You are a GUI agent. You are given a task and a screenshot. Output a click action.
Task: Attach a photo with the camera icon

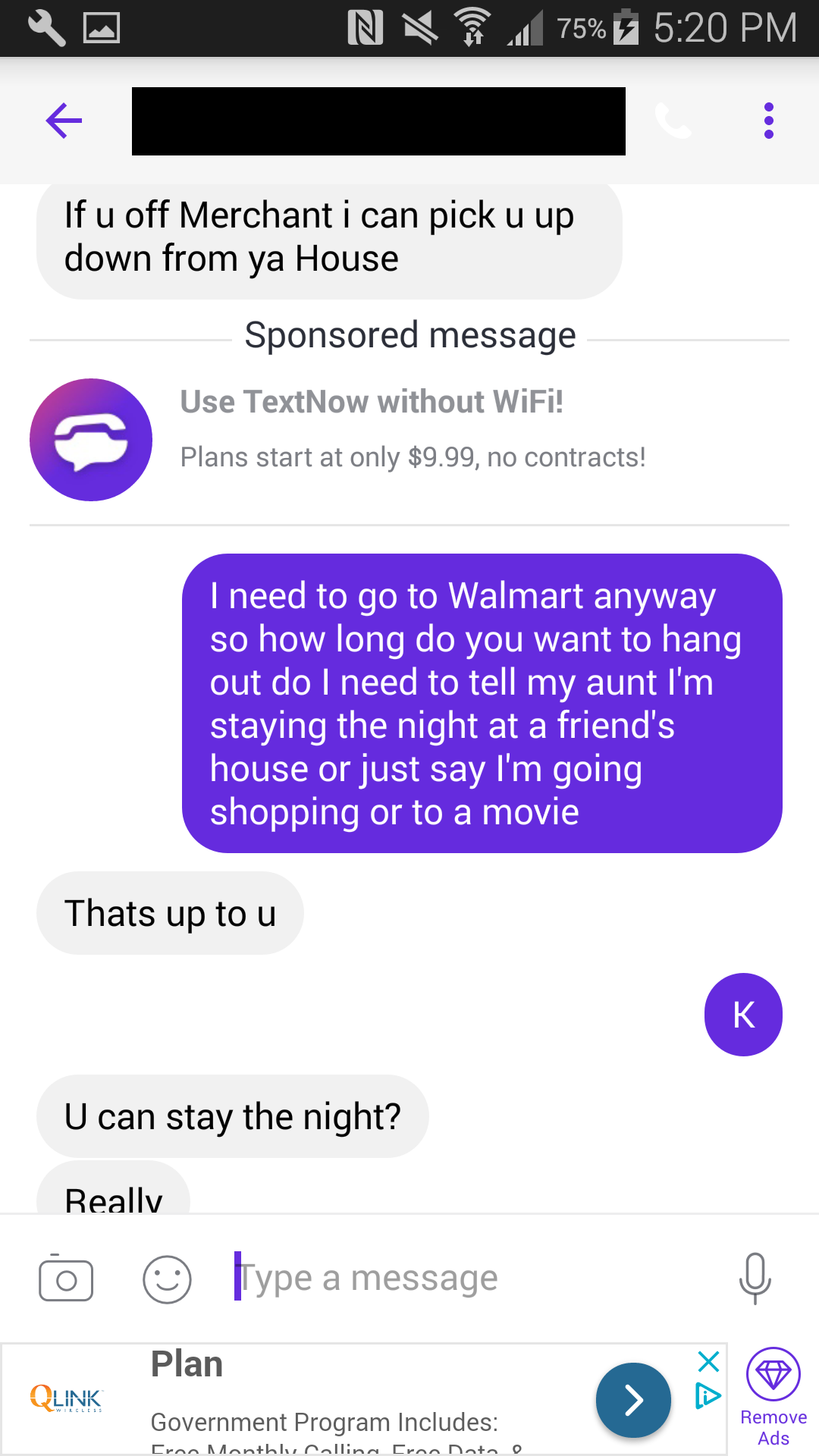[66, 1279]
